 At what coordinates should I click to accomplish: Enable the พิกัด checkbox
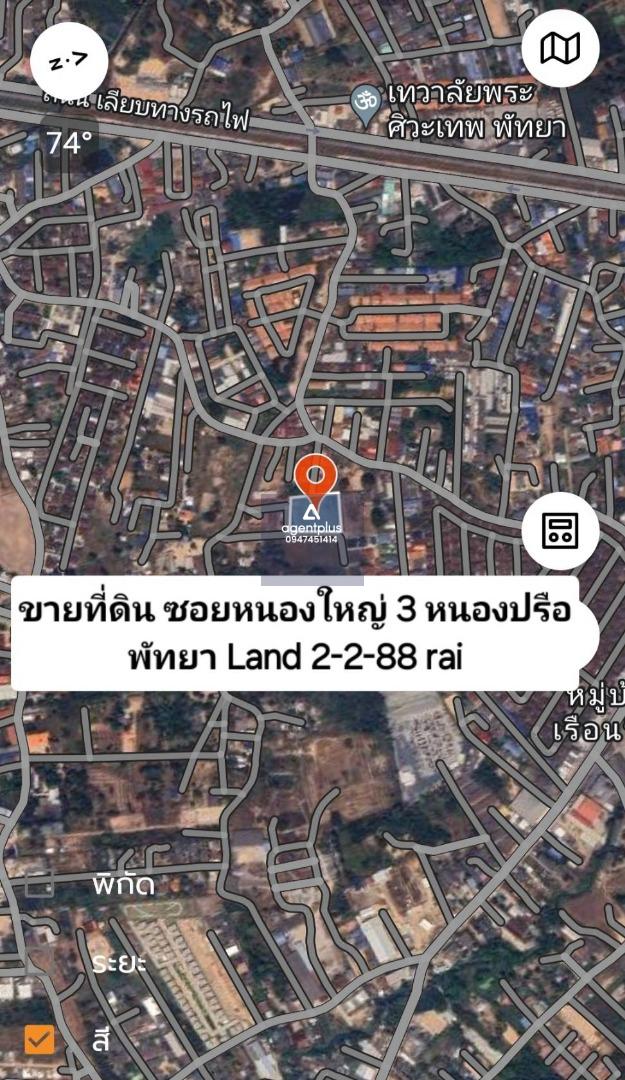pos(39,884)
